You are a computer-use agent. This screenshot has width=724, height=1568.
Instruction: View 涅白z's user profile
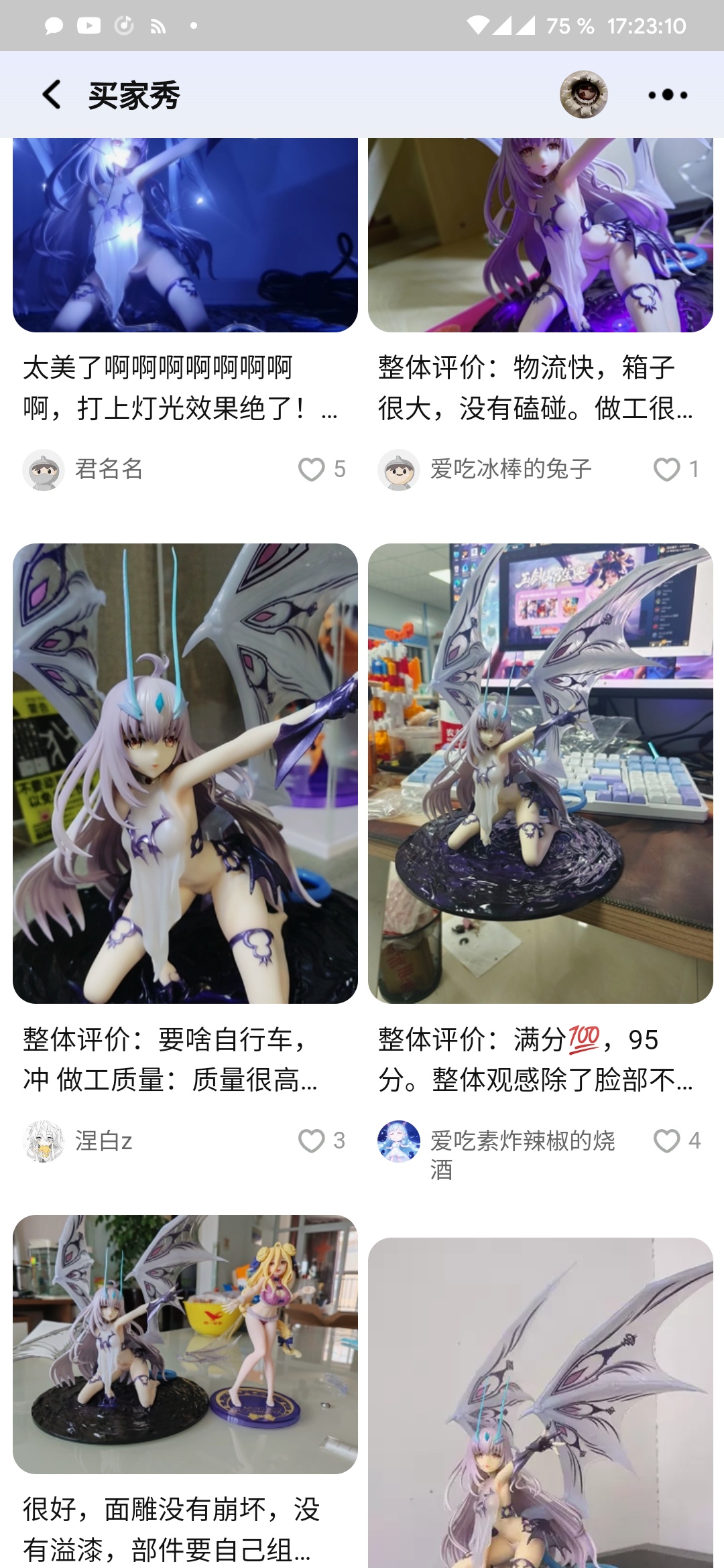click(44, 1141)
